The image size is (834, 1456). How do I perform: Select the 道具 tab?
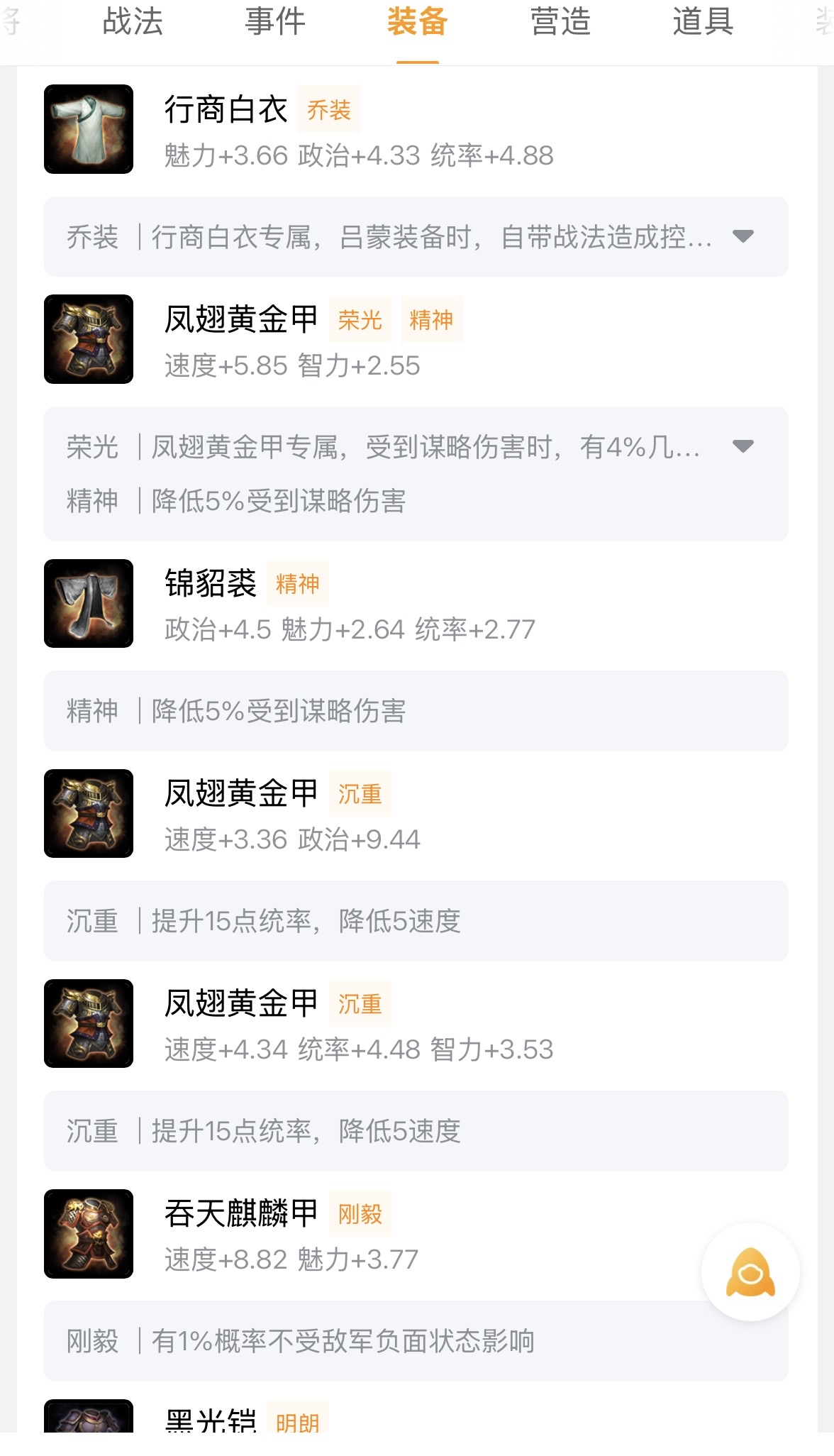pos(702,22)
